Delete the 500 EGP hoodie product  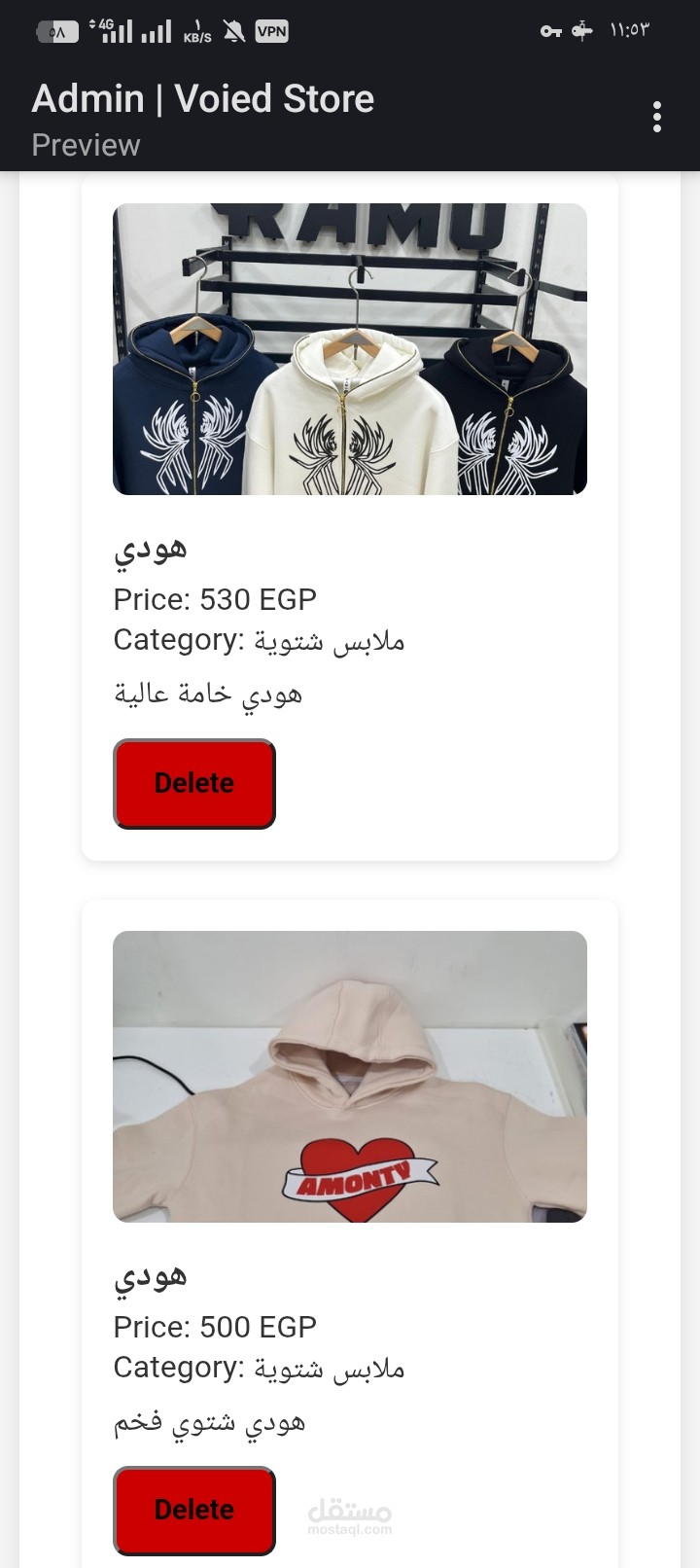tap(194, 1510)
